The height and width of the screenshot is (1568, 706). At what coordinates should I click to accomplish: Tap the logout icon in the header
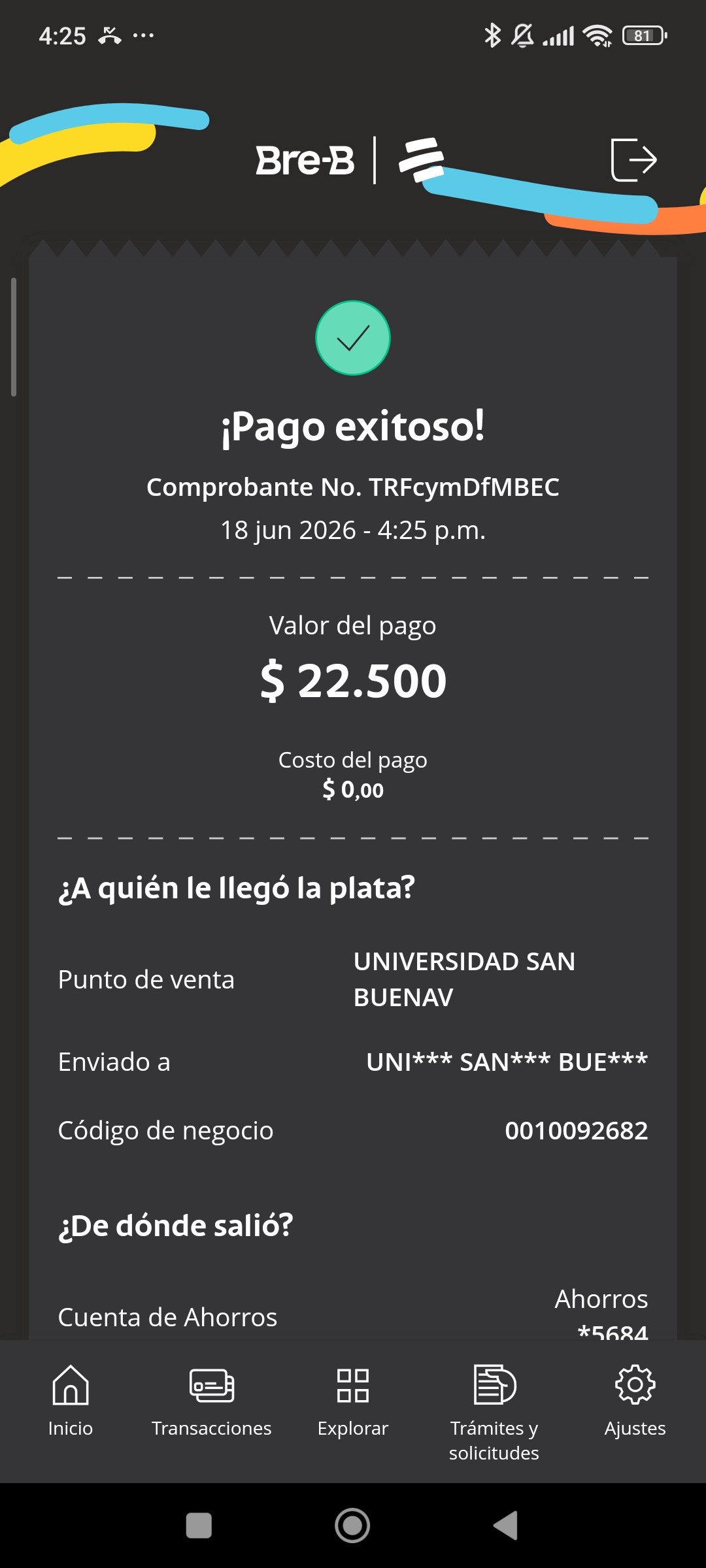(633, 160)
